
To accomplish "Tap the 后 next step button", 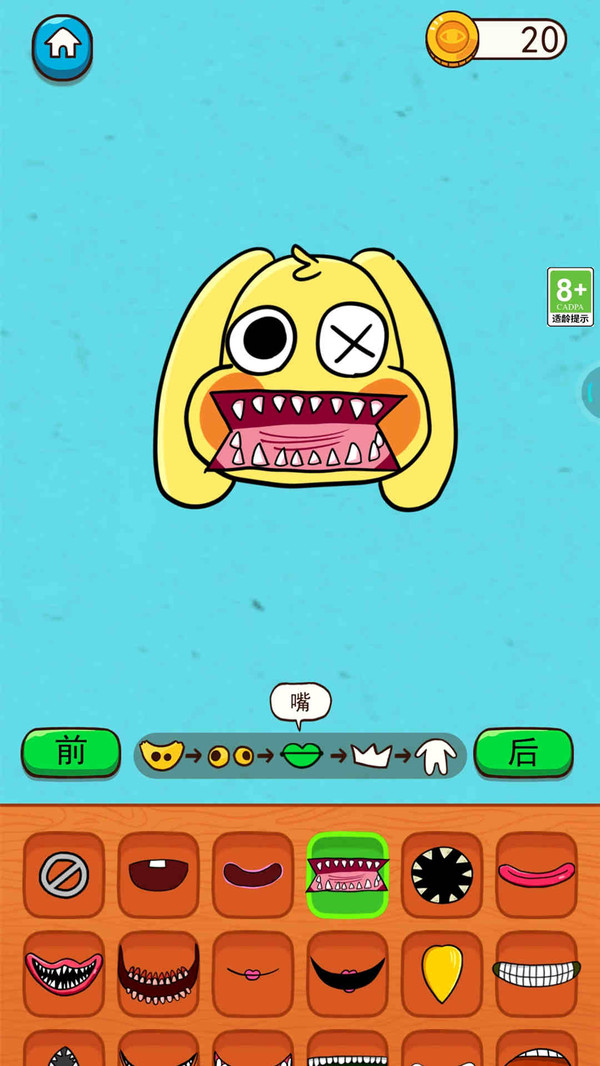I will point(523,753).
